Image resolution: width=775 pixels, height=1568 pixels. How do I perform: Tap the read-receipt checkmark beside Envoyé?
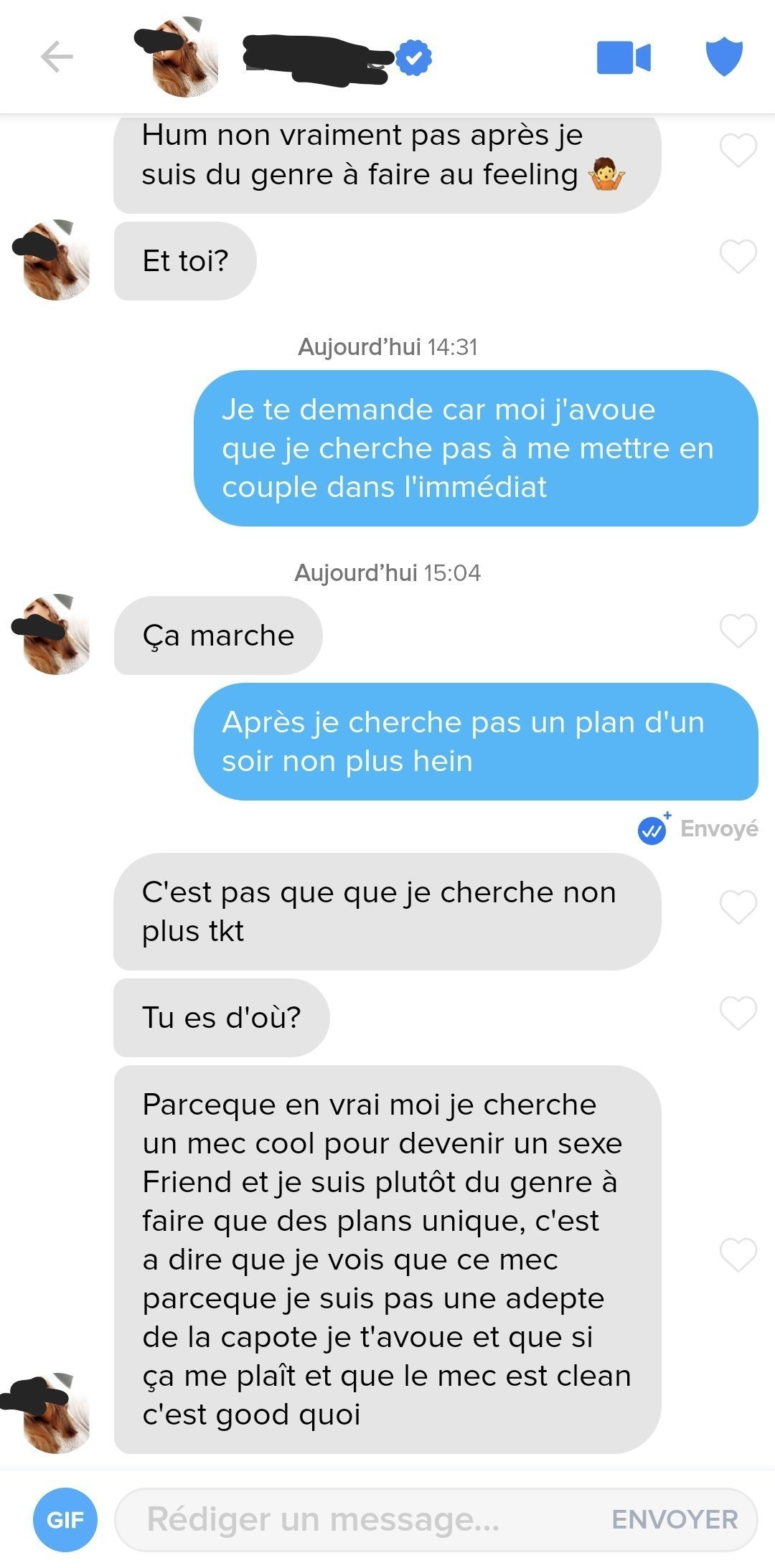pos(653,830)
